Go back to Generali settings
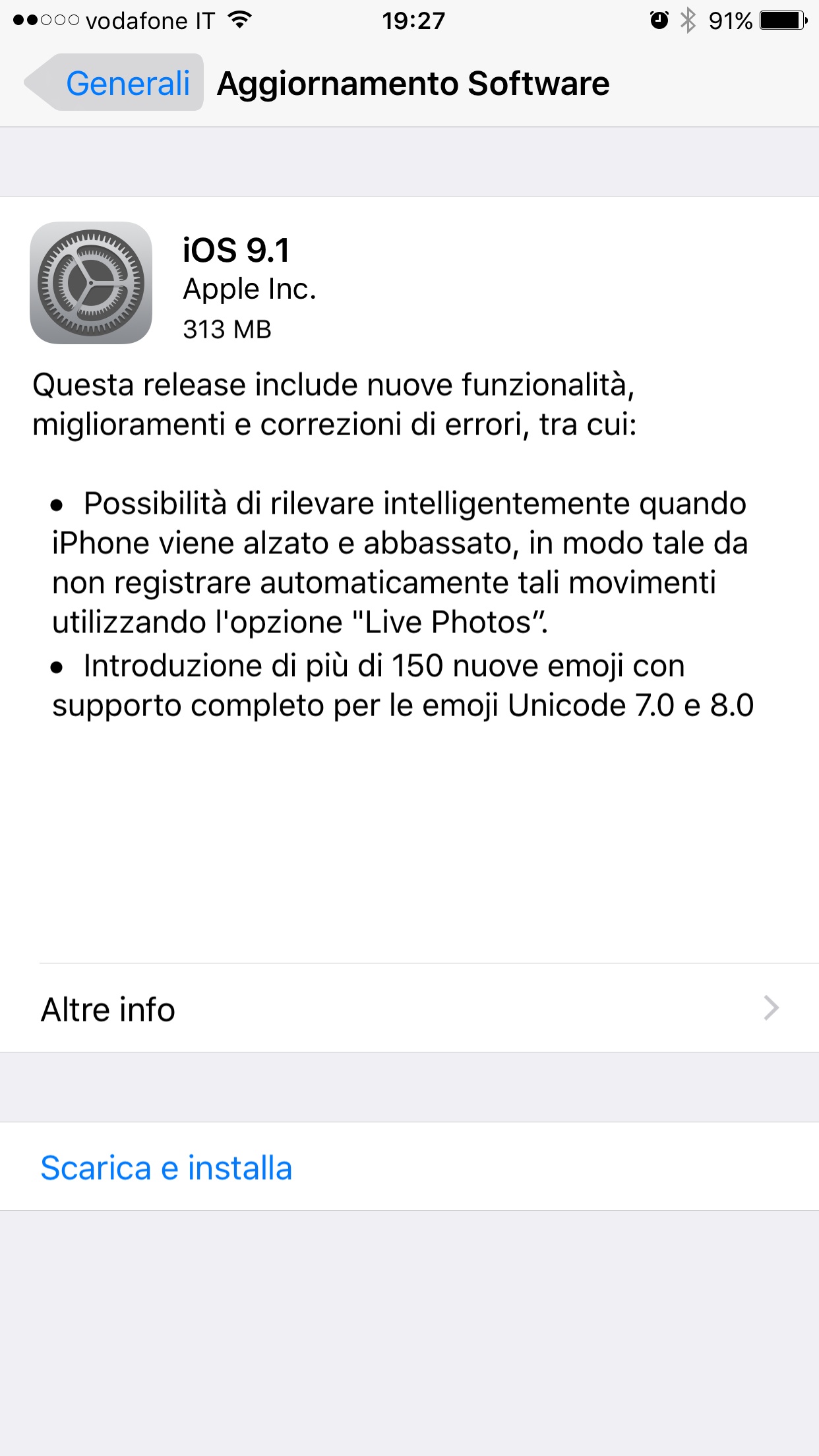This screenshot has height=1456, width=819. pos(115,84)
